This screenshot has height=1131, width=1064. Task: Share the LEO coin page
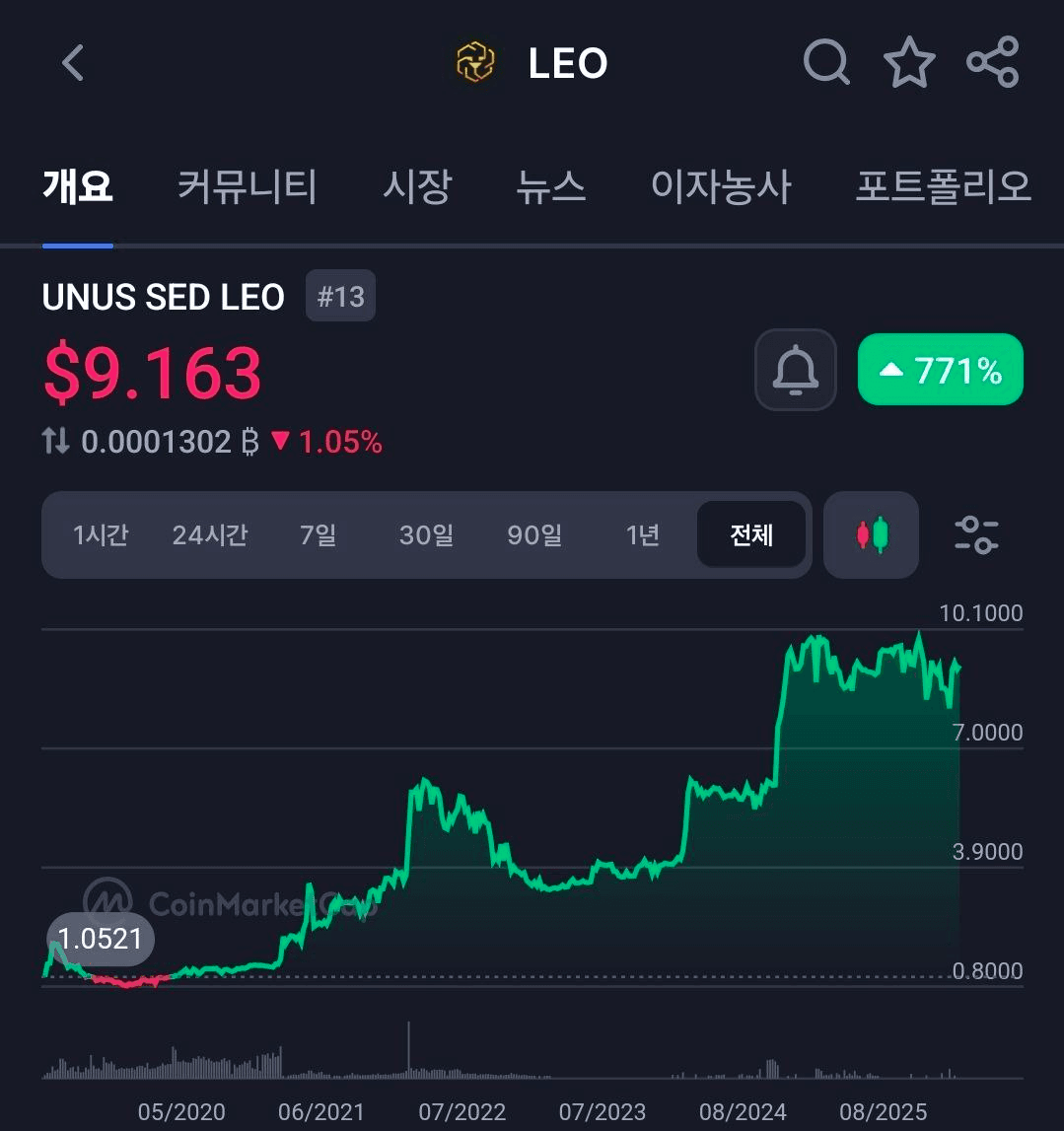pyautogui.click(x=992, y=62)
